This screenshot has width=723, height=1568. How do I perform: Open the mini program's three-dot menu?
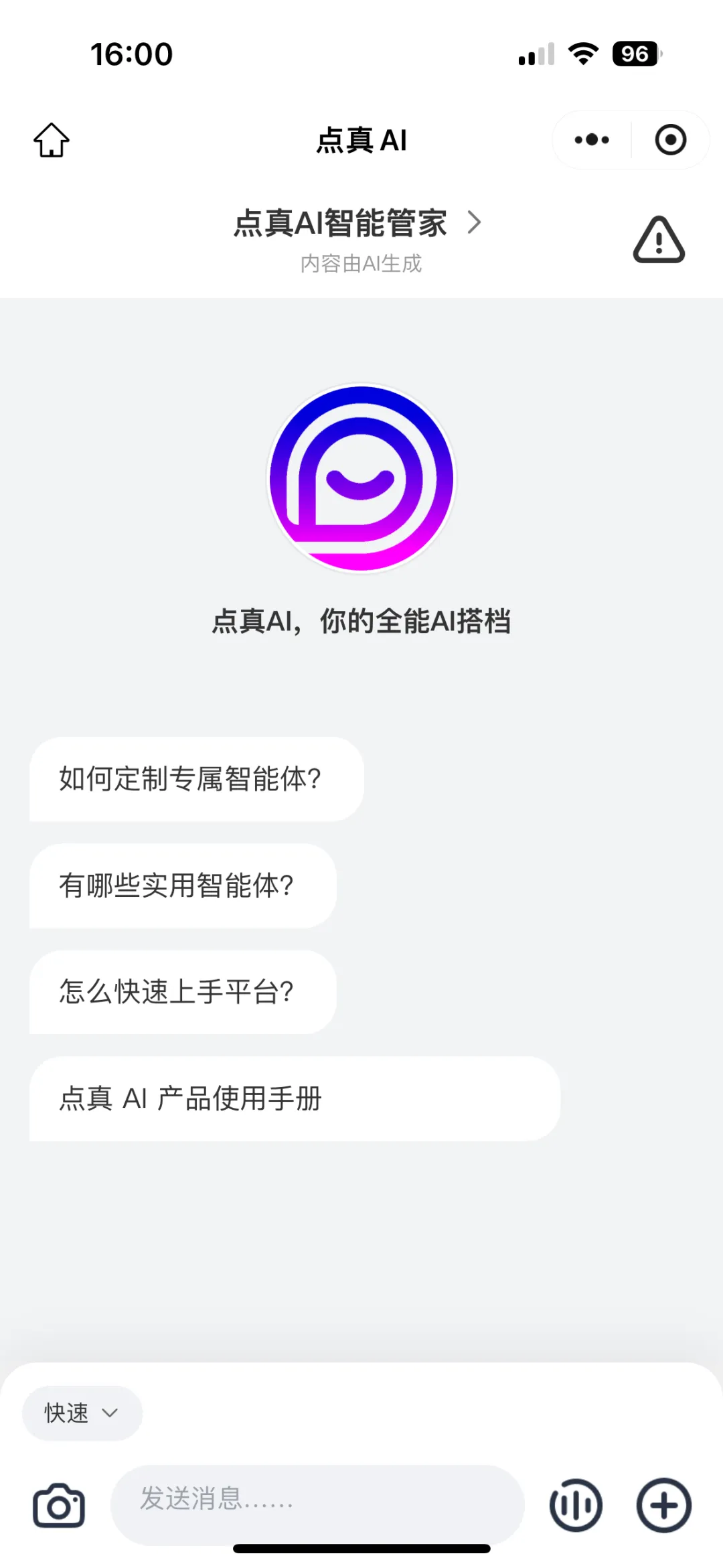[x=592, y=140]
